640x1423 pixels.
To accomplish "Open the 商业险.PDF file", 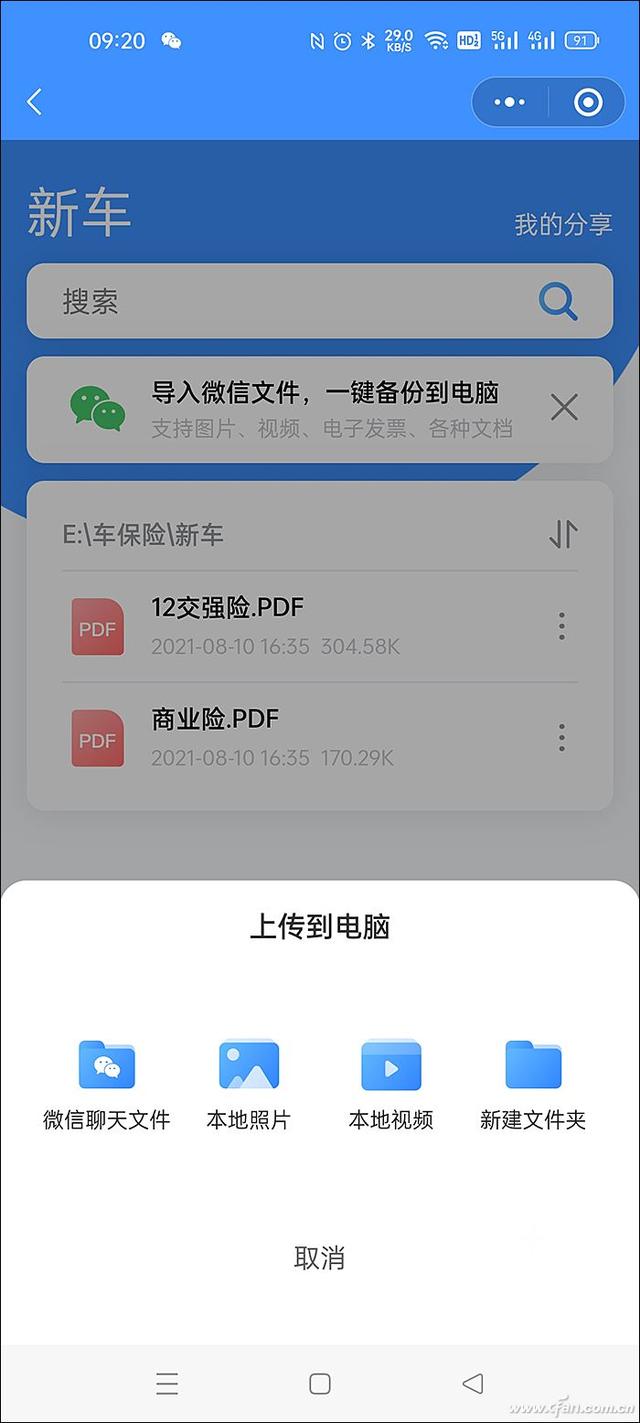I will (300, 738).
